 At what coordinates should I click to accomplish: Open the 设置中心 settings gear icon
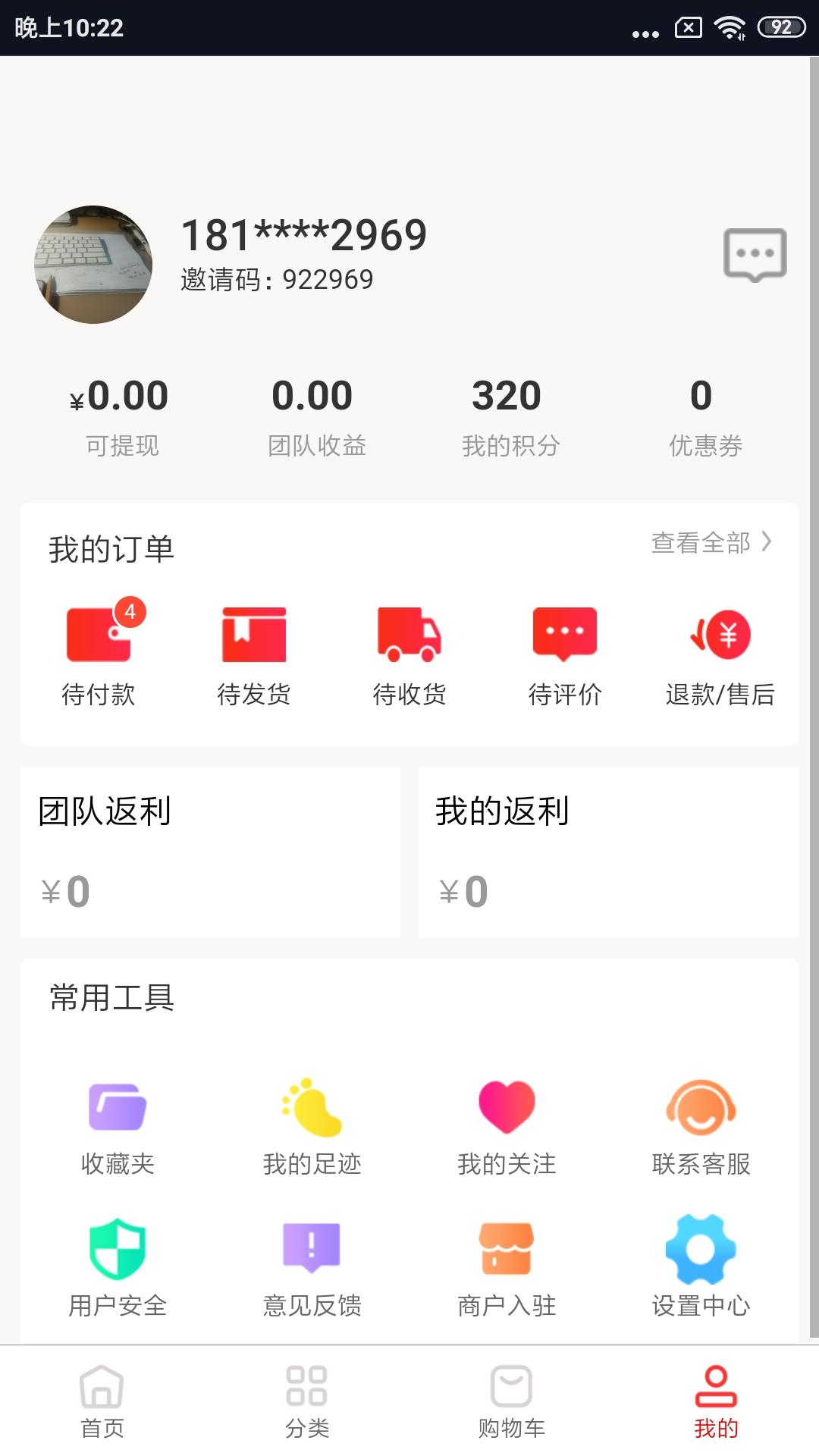[x=699, y=1255]
